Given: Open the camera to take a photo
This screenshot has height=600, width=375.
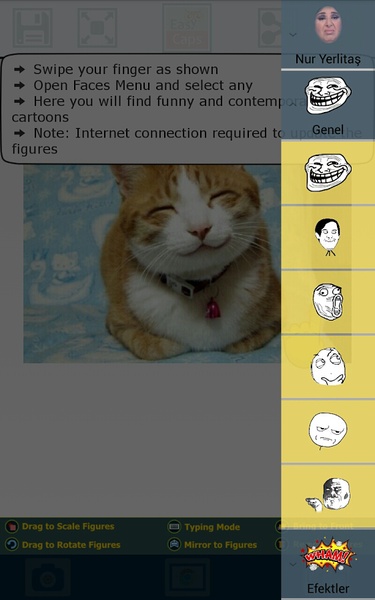Looking at the screenshot, I should point(48,577).
